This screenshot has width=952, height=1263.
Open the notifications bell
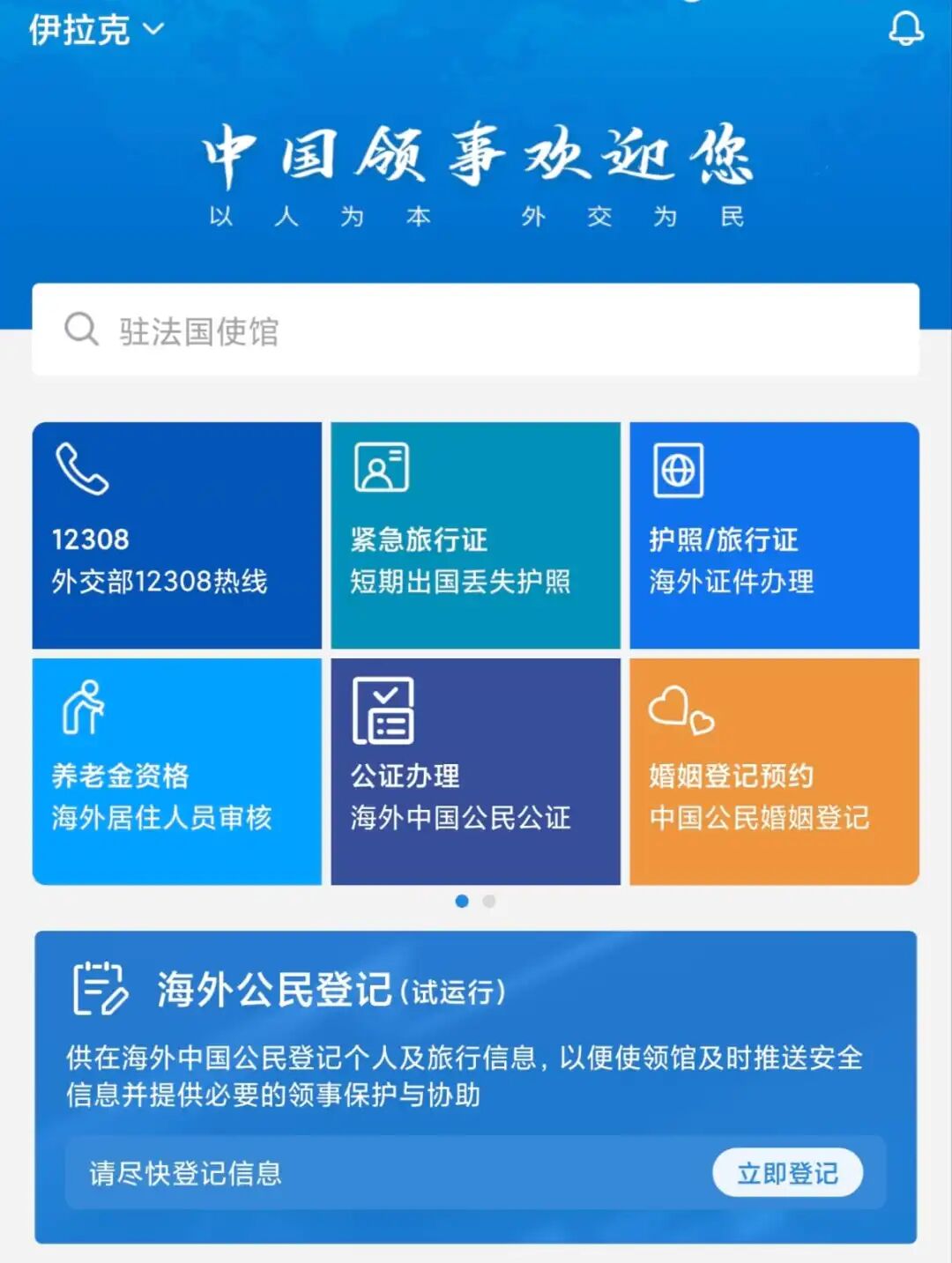(905, 28)
